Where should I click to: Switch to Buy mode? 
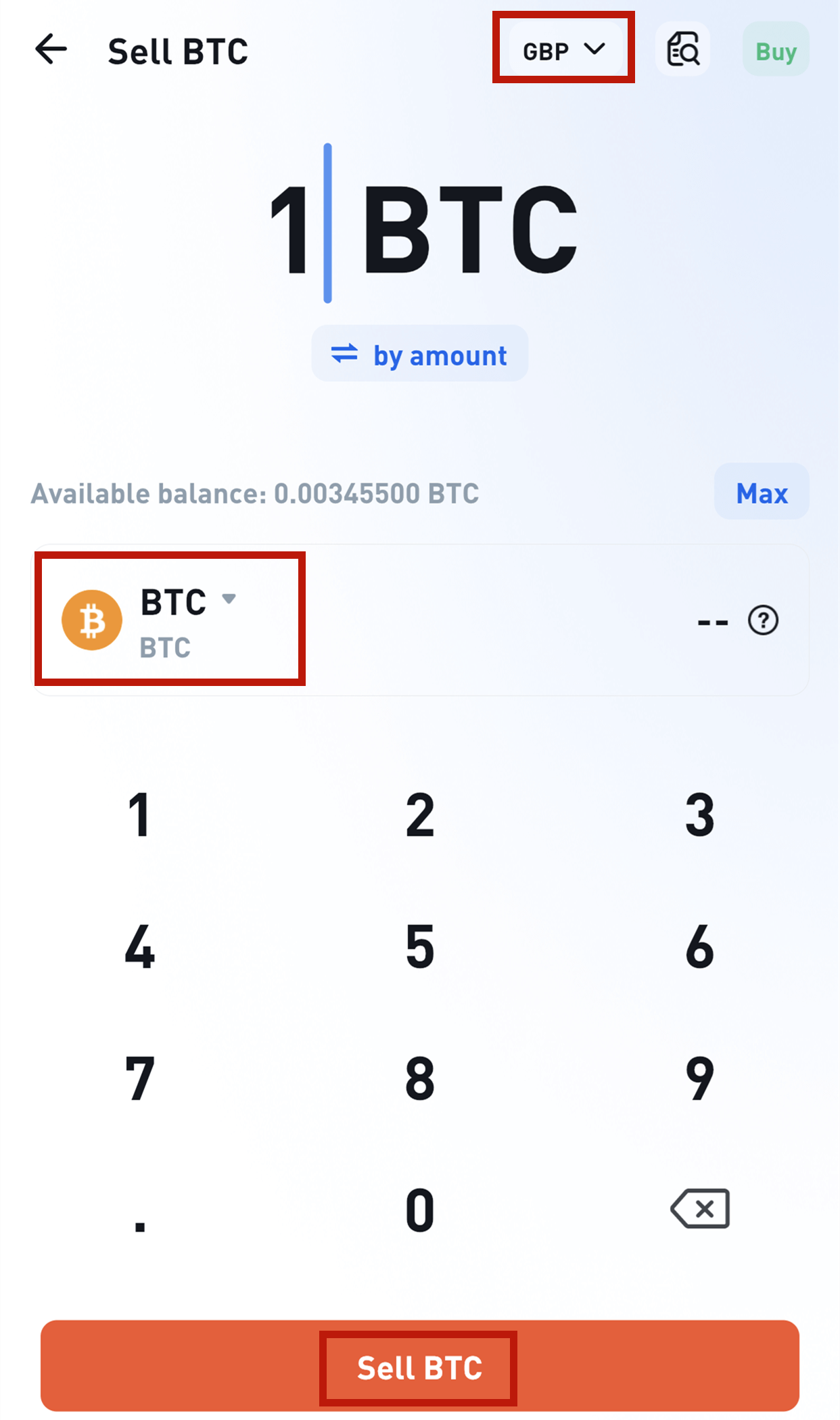775,50
